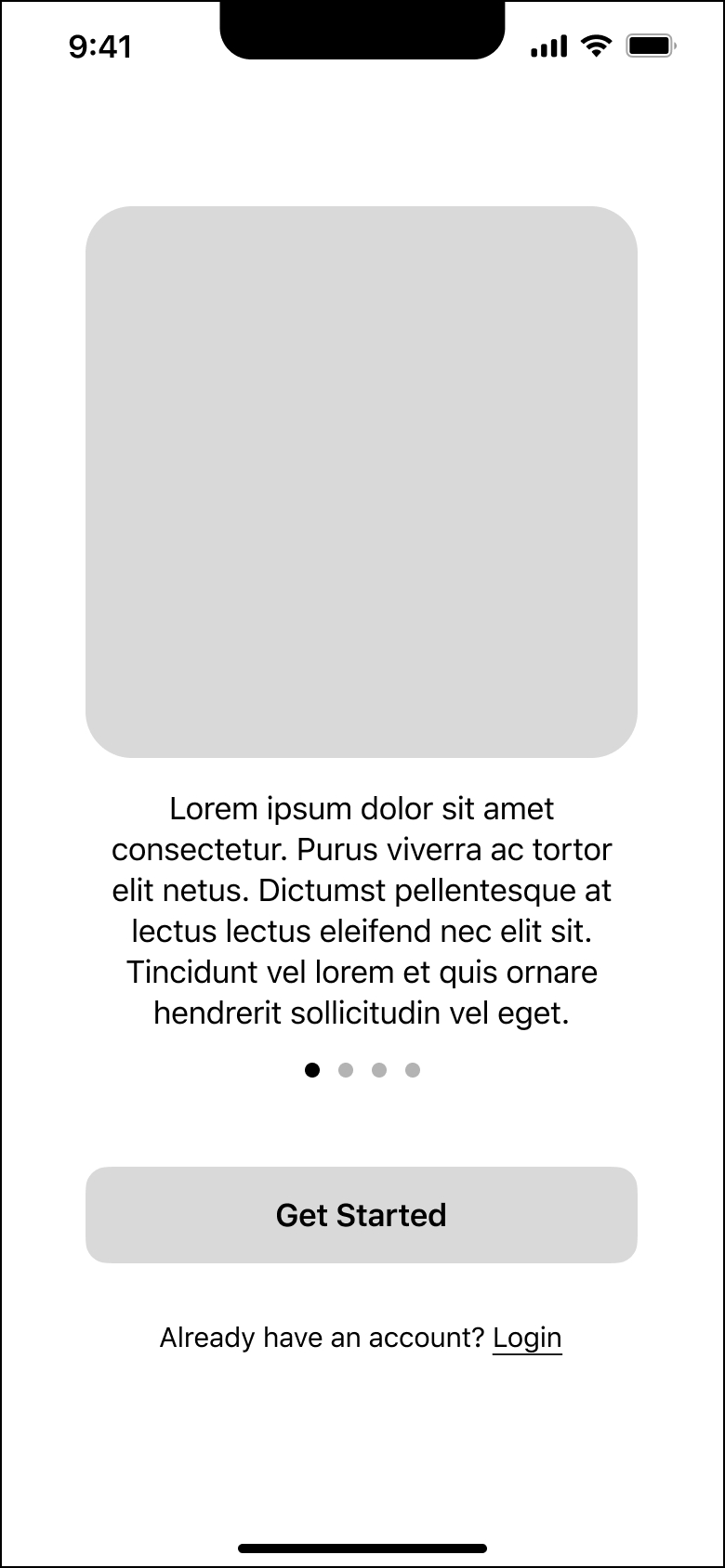The height and width of the screenshot is (1568, 725).
Task: Tap the gray image placeholder card
Action: pyautogui.click(x=362, y=480)
